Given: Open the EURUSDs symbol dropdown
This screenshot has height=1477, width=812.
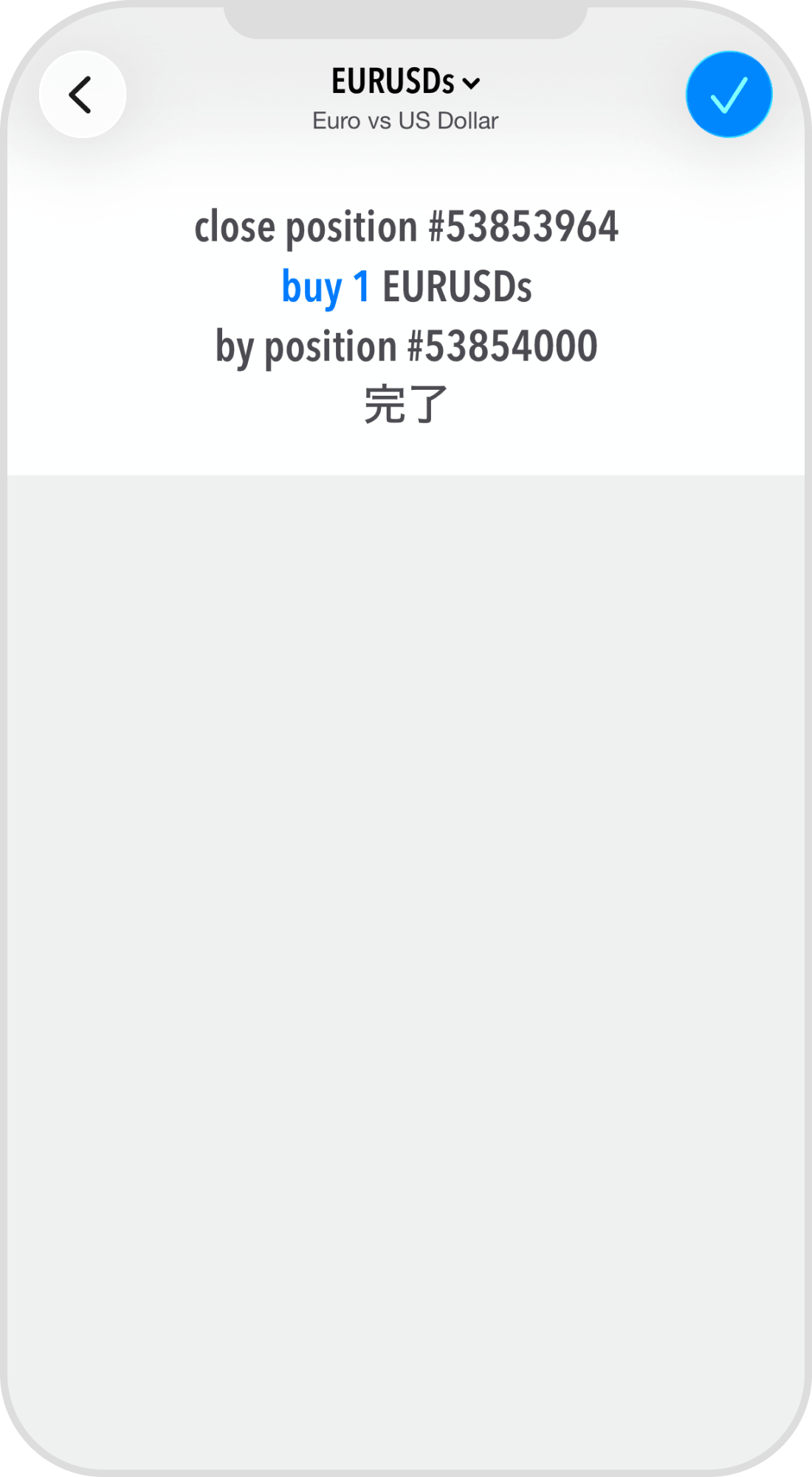Looking at the screenshot, I should point(405,82).
